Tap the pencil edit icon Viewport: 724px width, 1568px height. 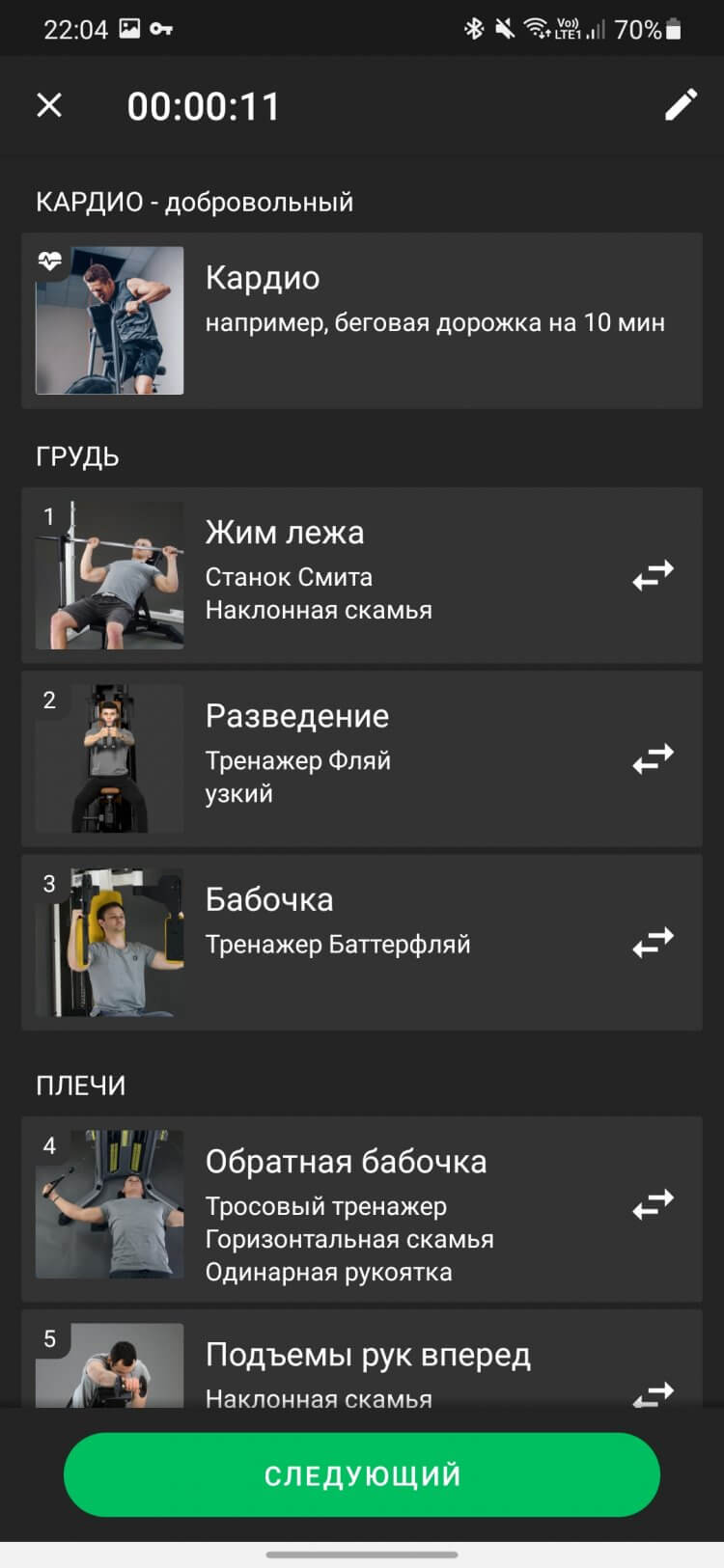681,105
